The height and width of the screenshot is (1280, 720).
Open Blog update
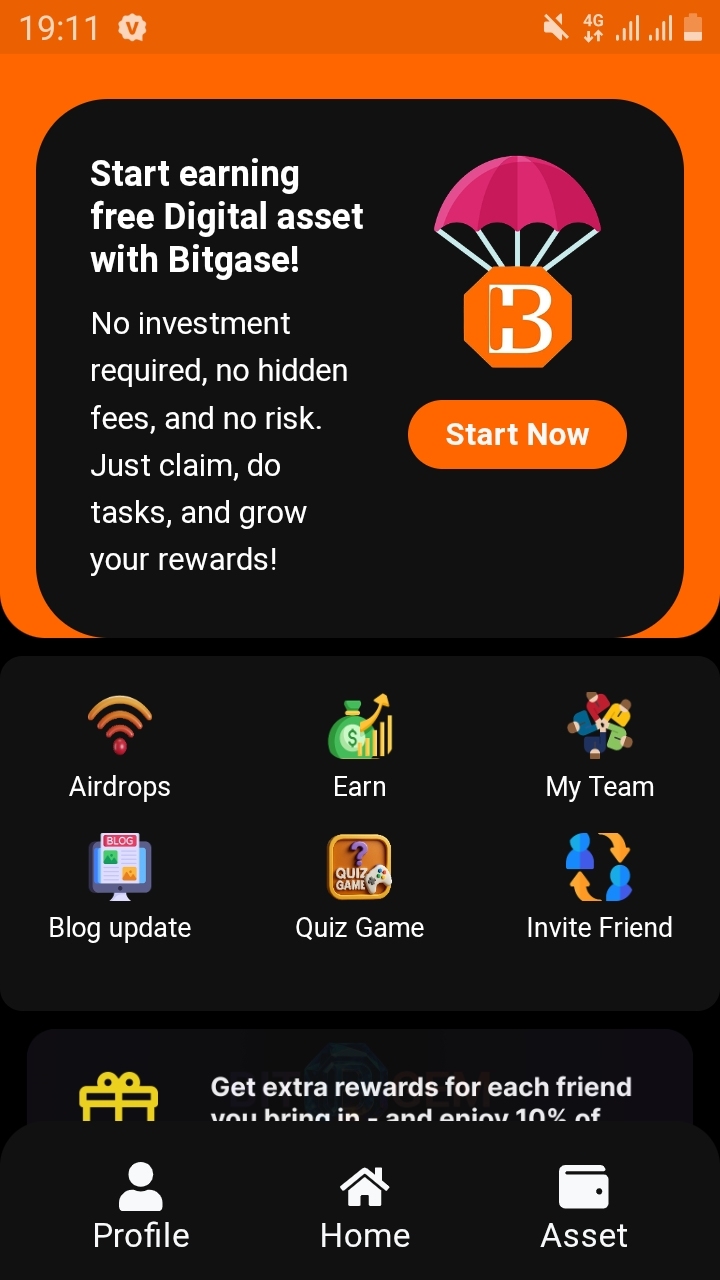tap(120, 886)
